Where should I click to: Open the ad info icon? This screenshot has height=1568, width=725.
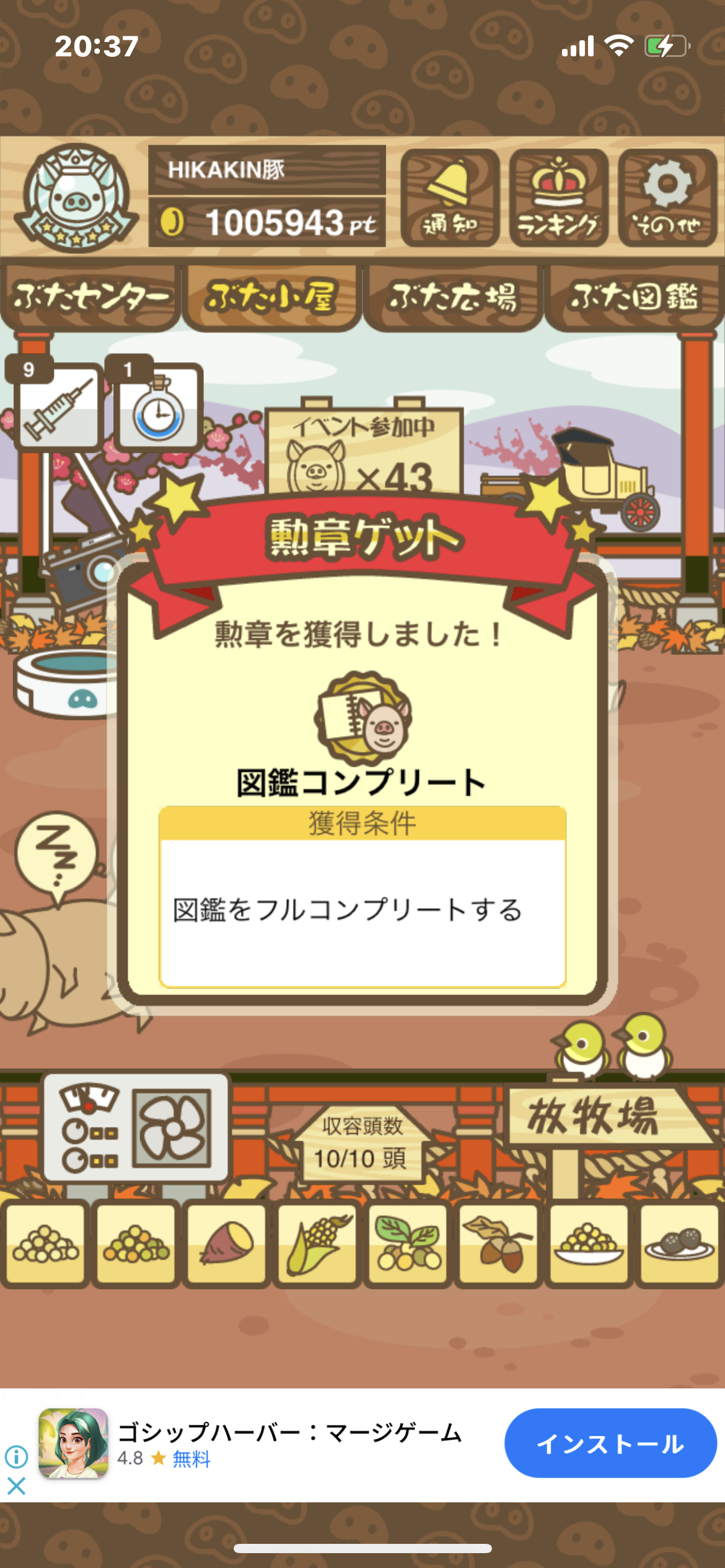[x=17, y=1457]
